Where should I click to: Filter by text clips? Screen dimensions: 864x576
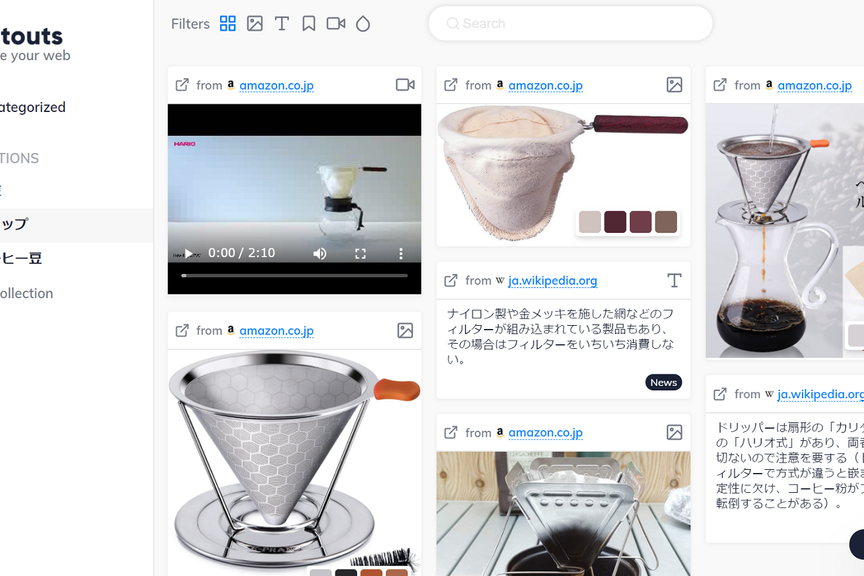click(282, 23)
